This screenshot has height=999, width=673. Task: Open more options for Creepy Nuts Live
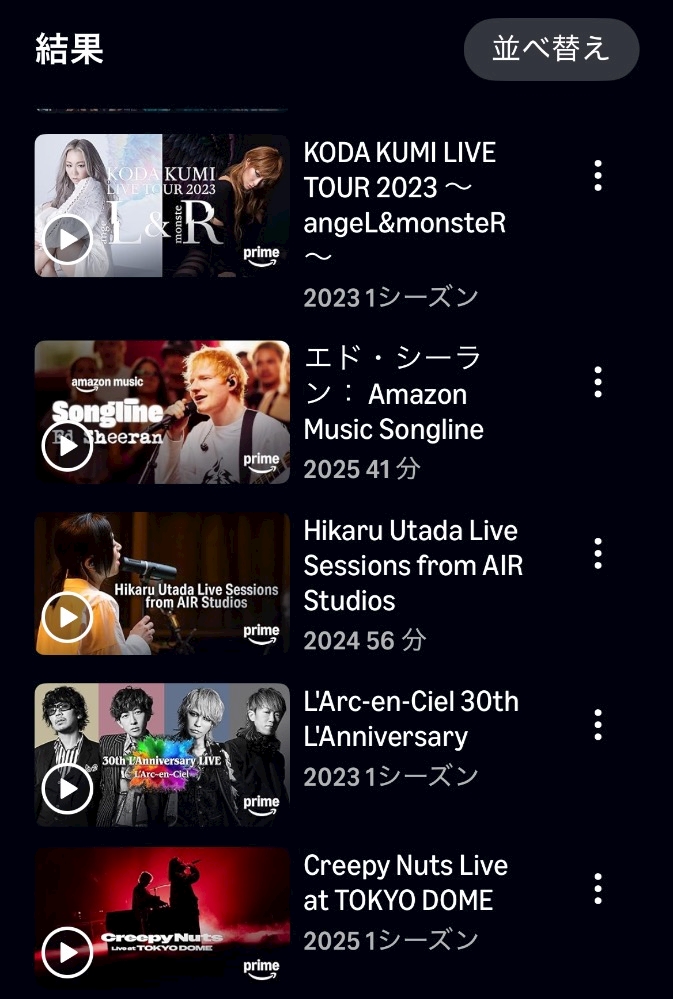tap(598, 888)
